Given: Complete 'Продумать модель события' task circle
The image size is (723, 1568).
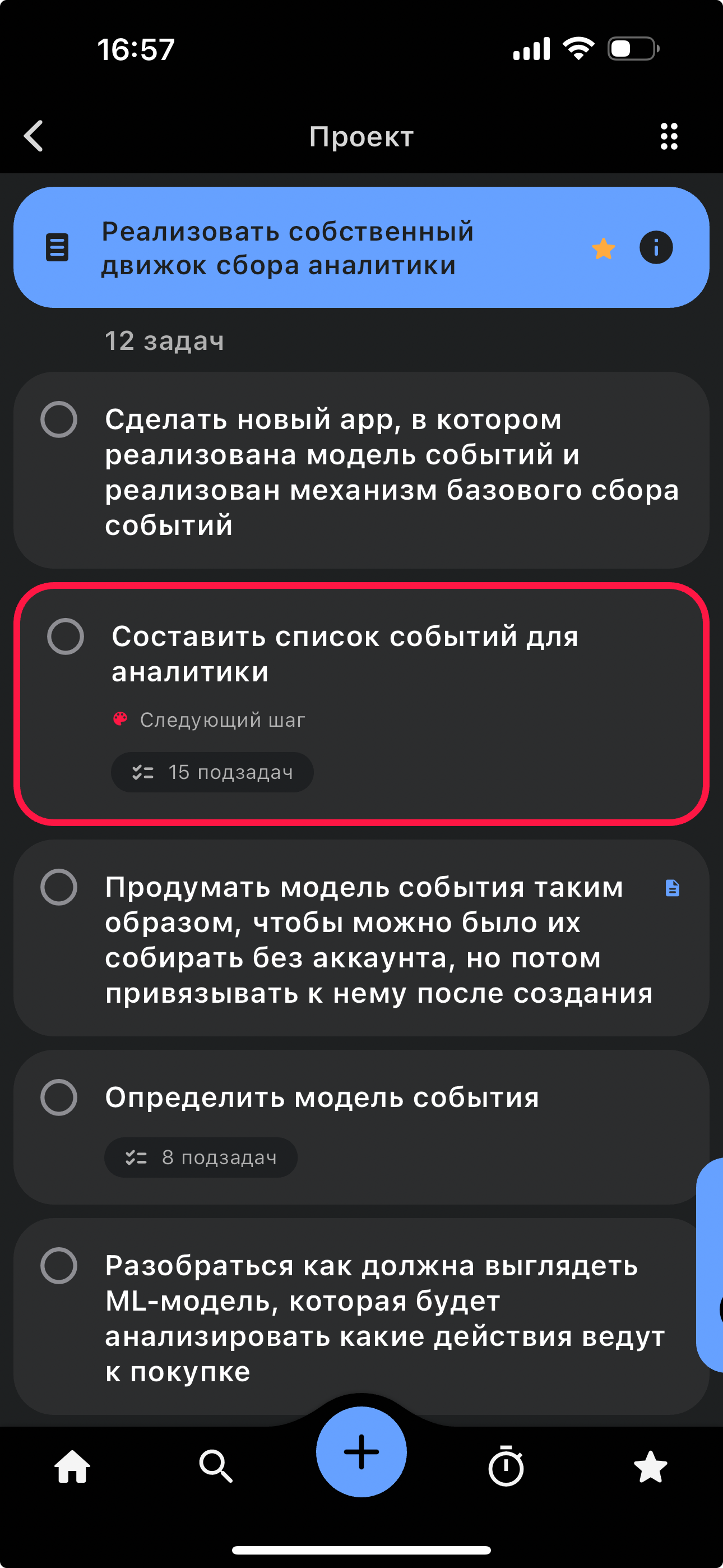Looking at the screenshot, I should pyautogui.click(x=58, y=887).
